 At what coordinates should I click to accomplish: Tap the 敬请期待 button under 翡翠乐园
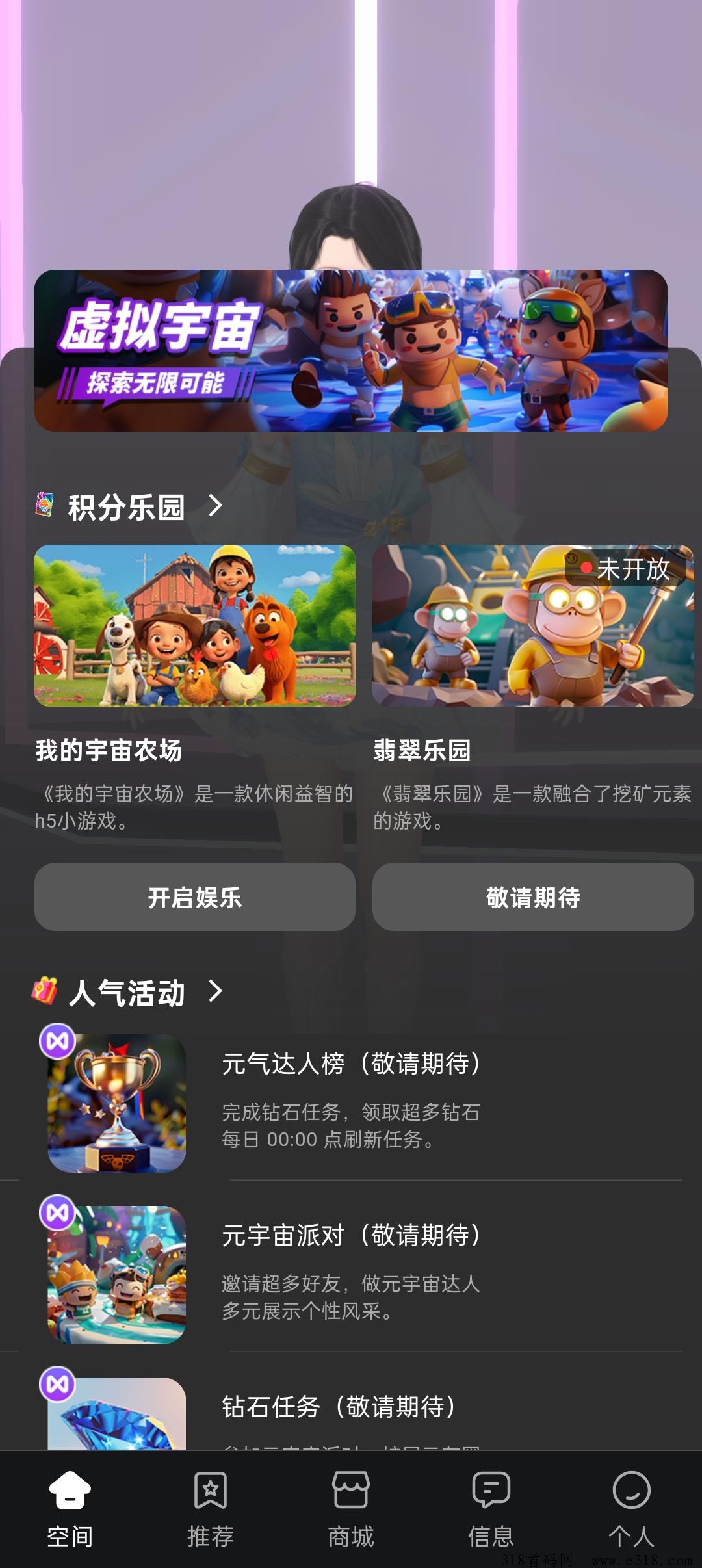(x=533, y=897)
